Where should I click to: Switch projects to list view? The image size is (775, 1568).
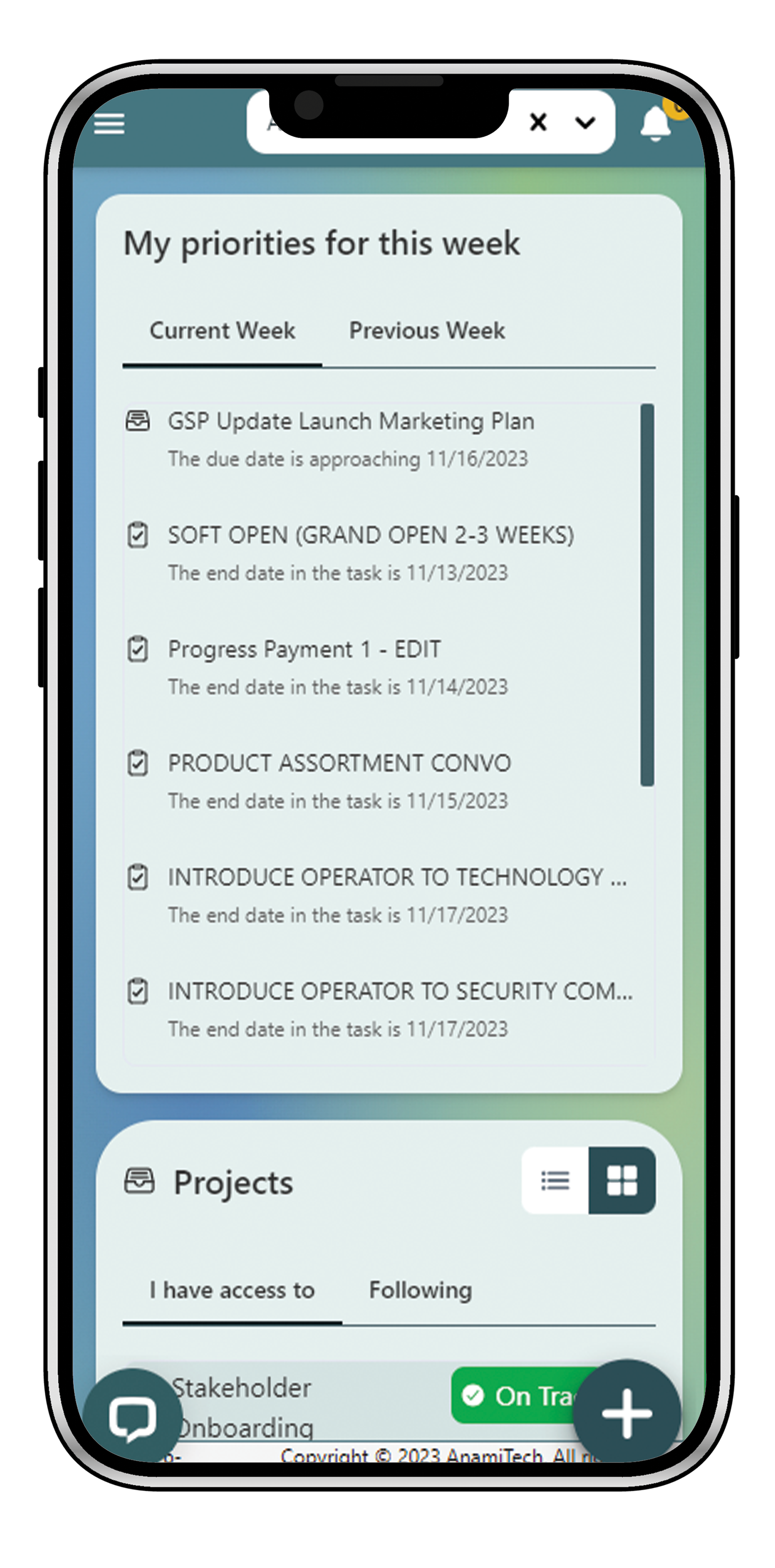click(x=554, y=1181)
